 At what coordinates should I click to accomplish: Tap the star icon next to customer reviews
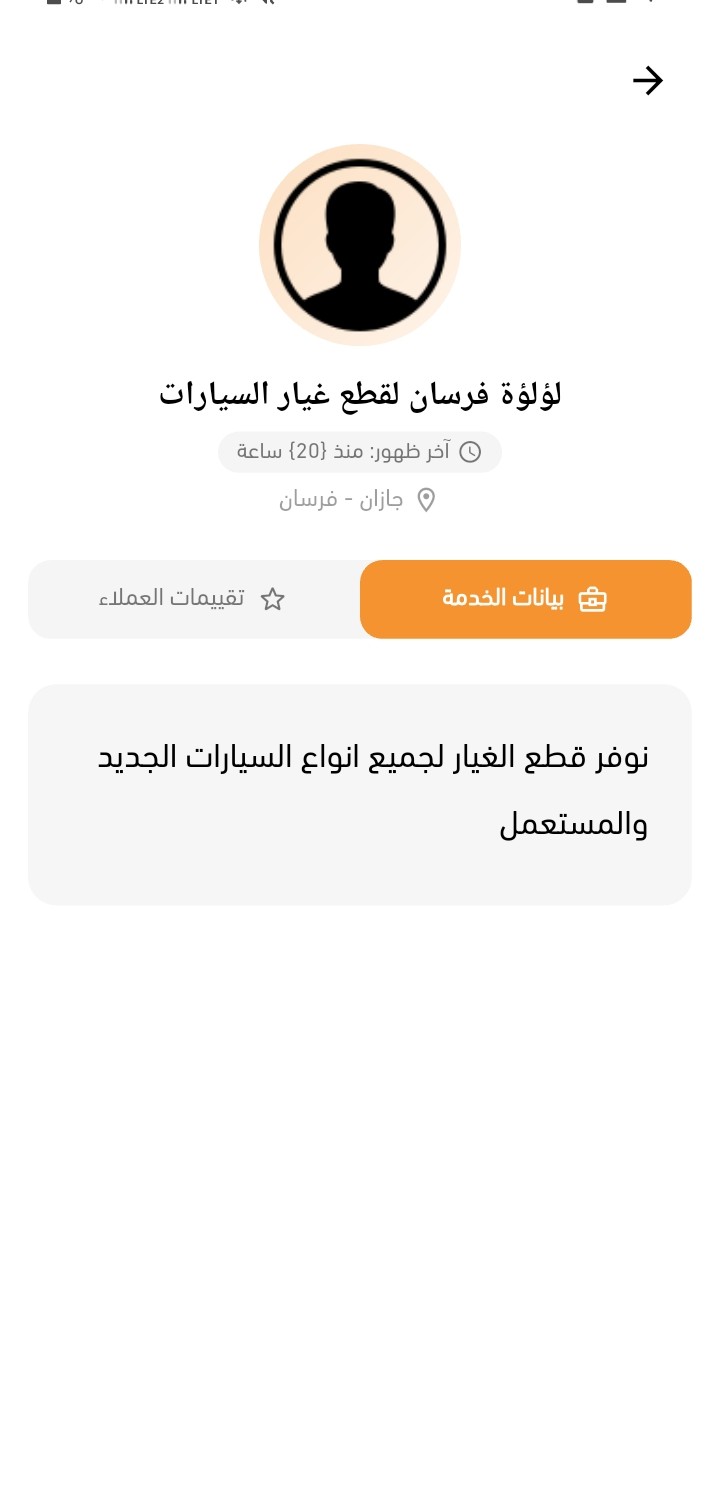point(272,599)
